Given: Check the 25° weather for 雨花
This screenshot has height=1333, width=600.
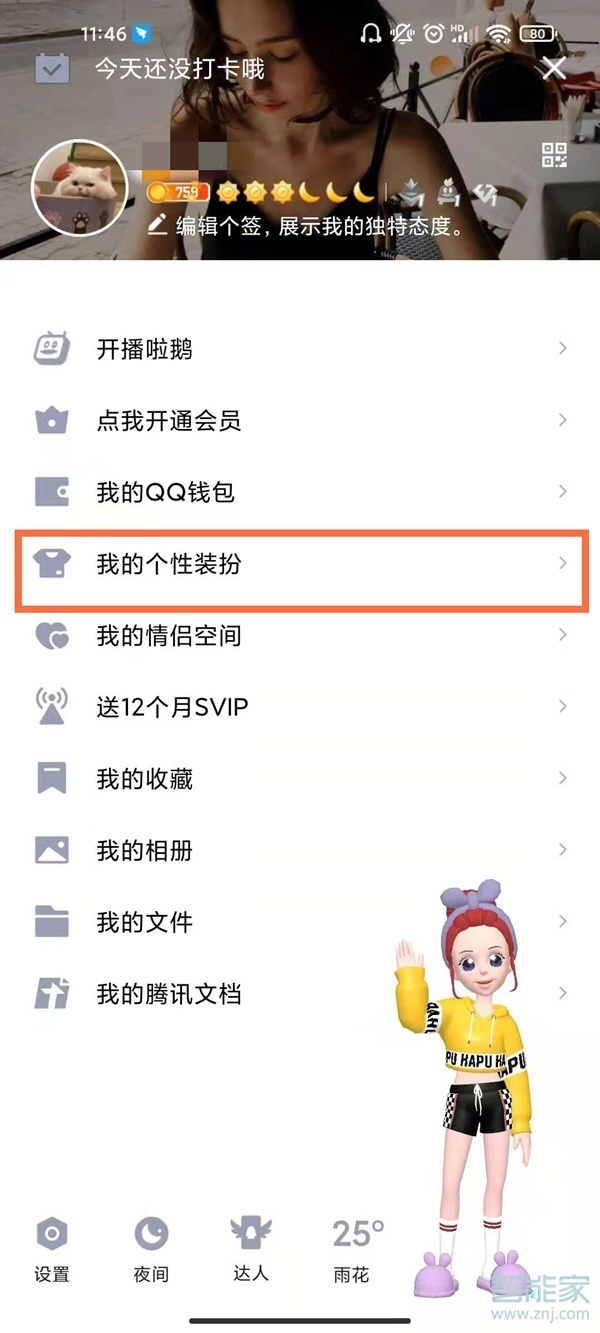Looking at the screenshot, I should [357, 1248].
